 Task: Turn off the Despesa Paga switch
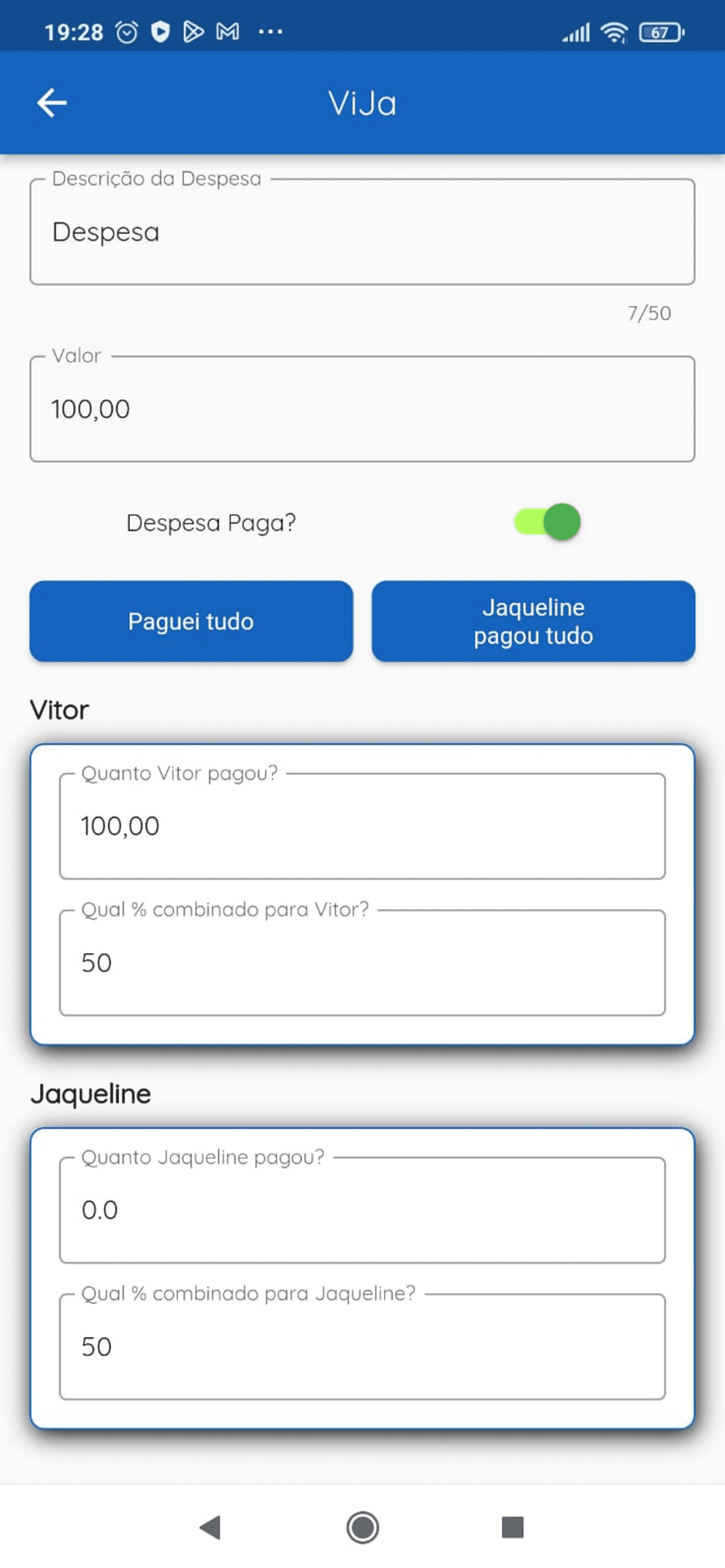546,522
